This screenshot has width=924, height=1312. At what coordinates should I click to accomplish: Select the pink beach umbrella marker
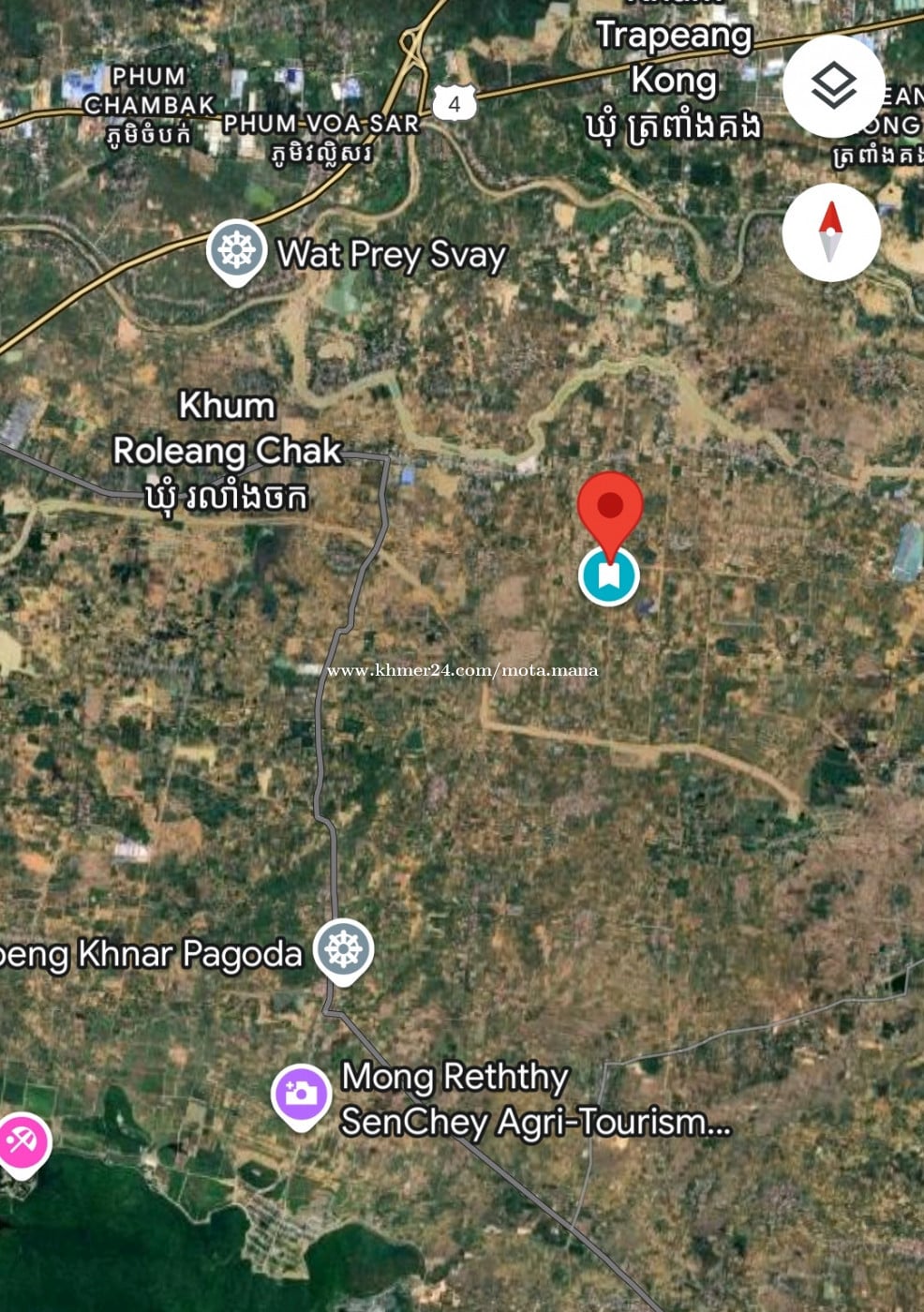click(x=21, y=1141)
